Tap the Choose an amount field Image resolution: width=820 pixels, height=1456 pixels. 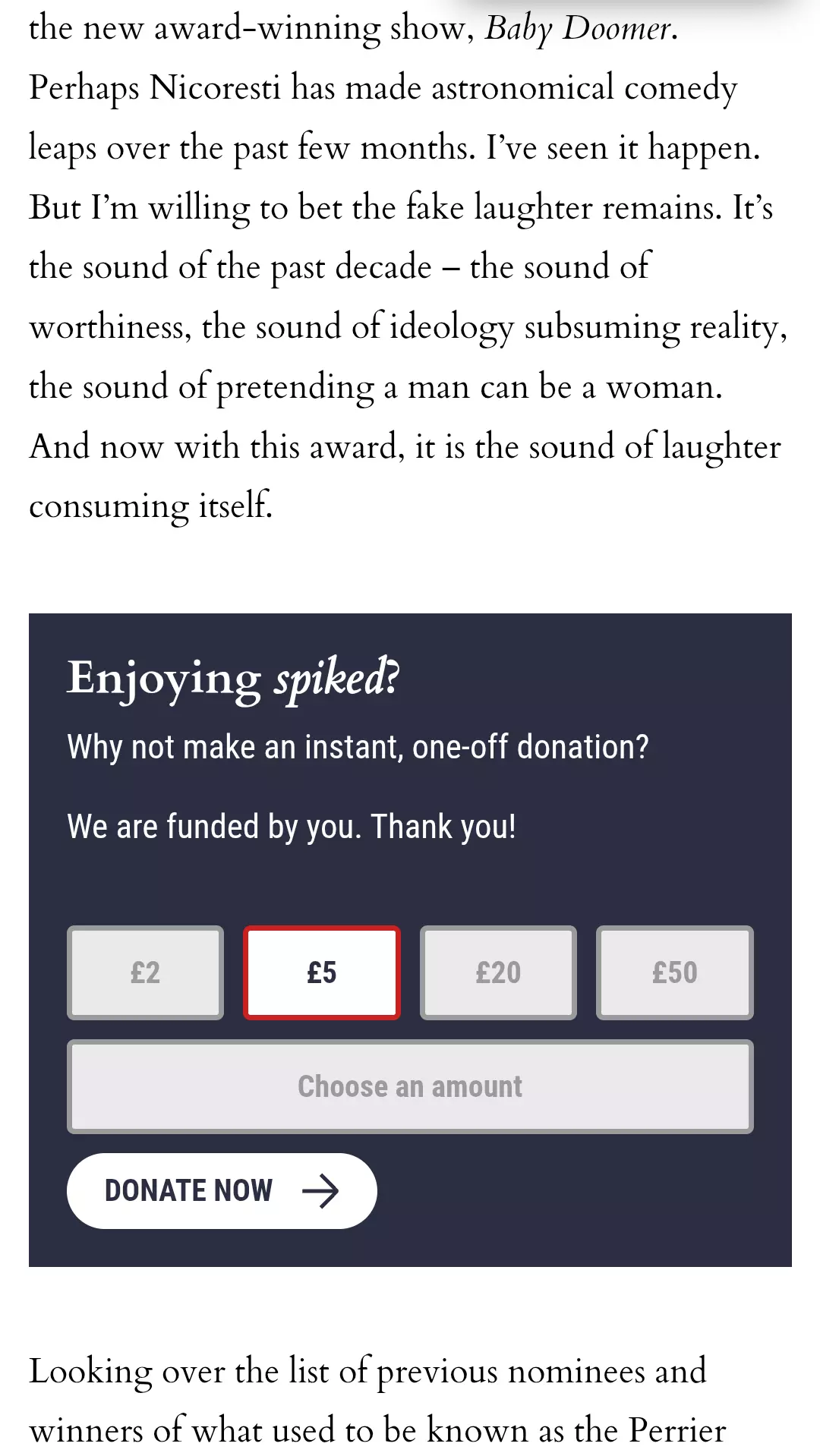coord(410,1086)
